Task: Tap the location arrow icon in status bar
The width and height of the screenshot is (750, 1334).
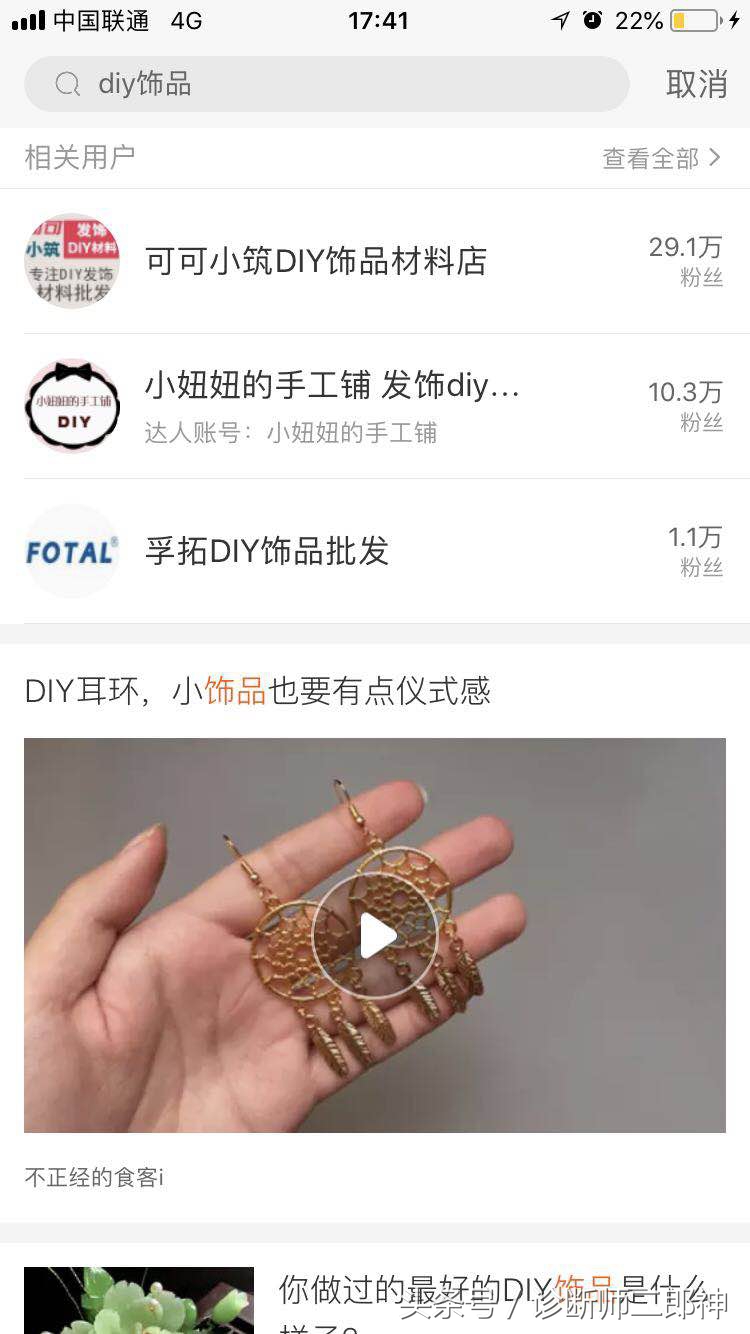Action: (561, 19)
